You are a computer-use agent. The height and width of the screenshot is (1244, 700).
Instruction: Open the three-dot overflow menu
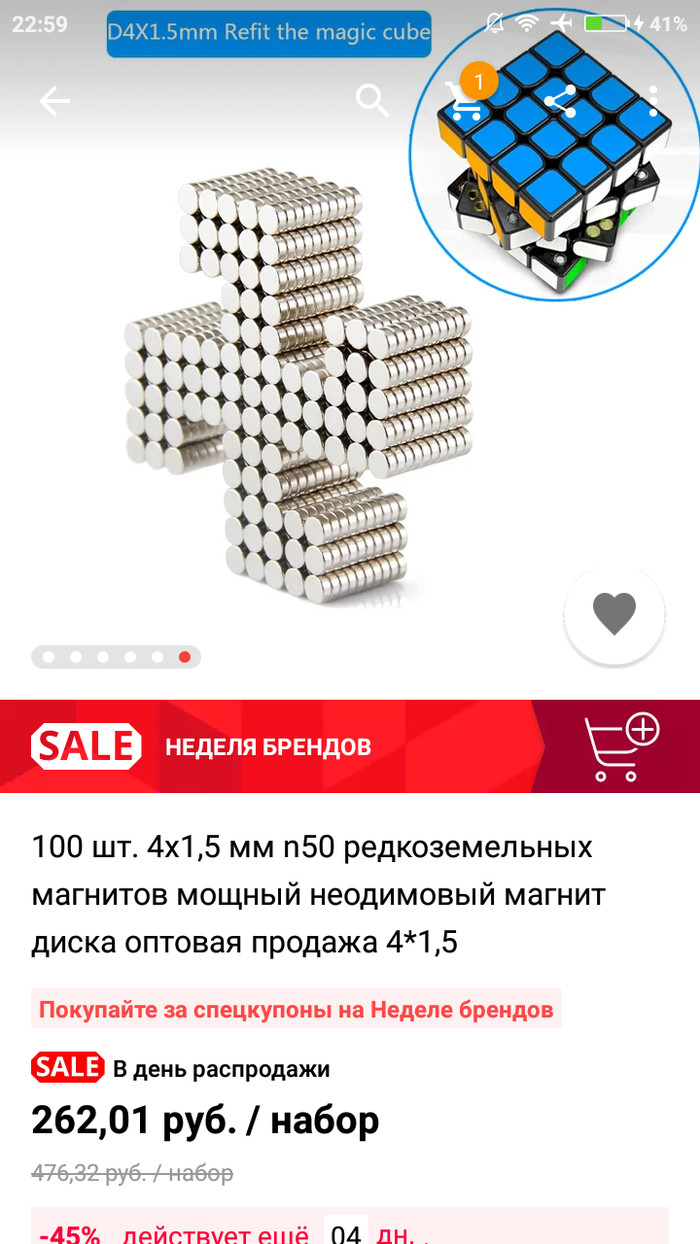point(653,100)
